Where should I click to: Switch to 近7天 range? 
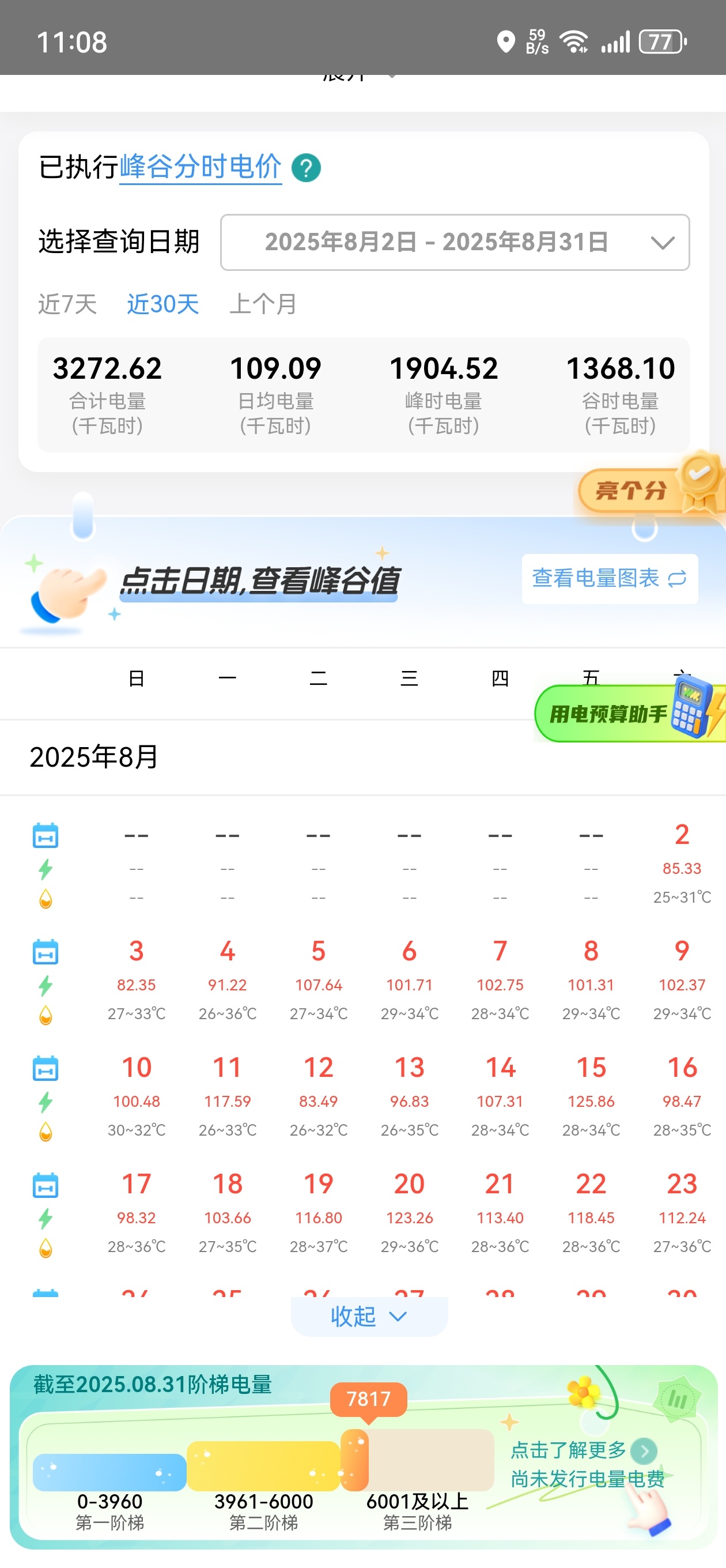click(67, 304)
